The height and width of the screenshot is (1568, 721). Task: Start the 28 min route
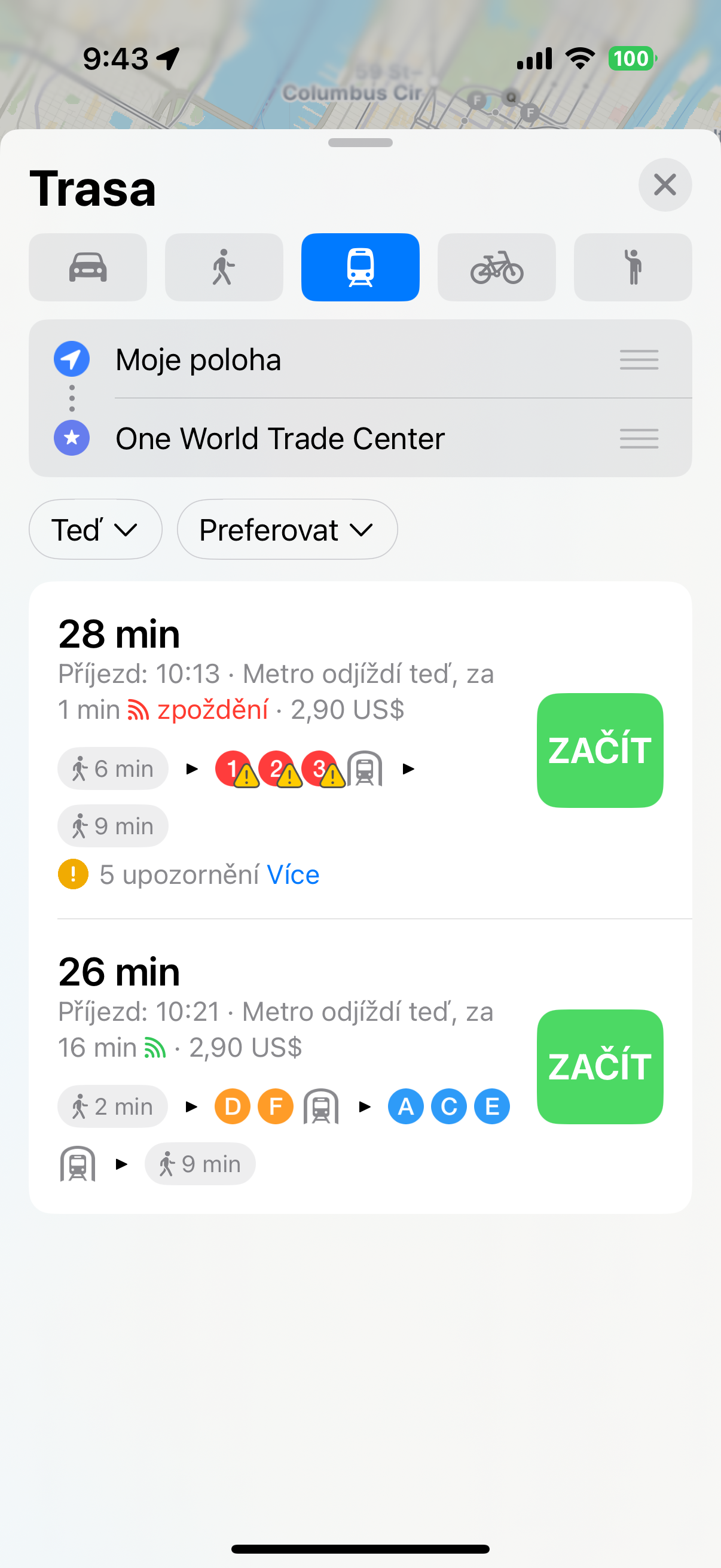(600, 750)
